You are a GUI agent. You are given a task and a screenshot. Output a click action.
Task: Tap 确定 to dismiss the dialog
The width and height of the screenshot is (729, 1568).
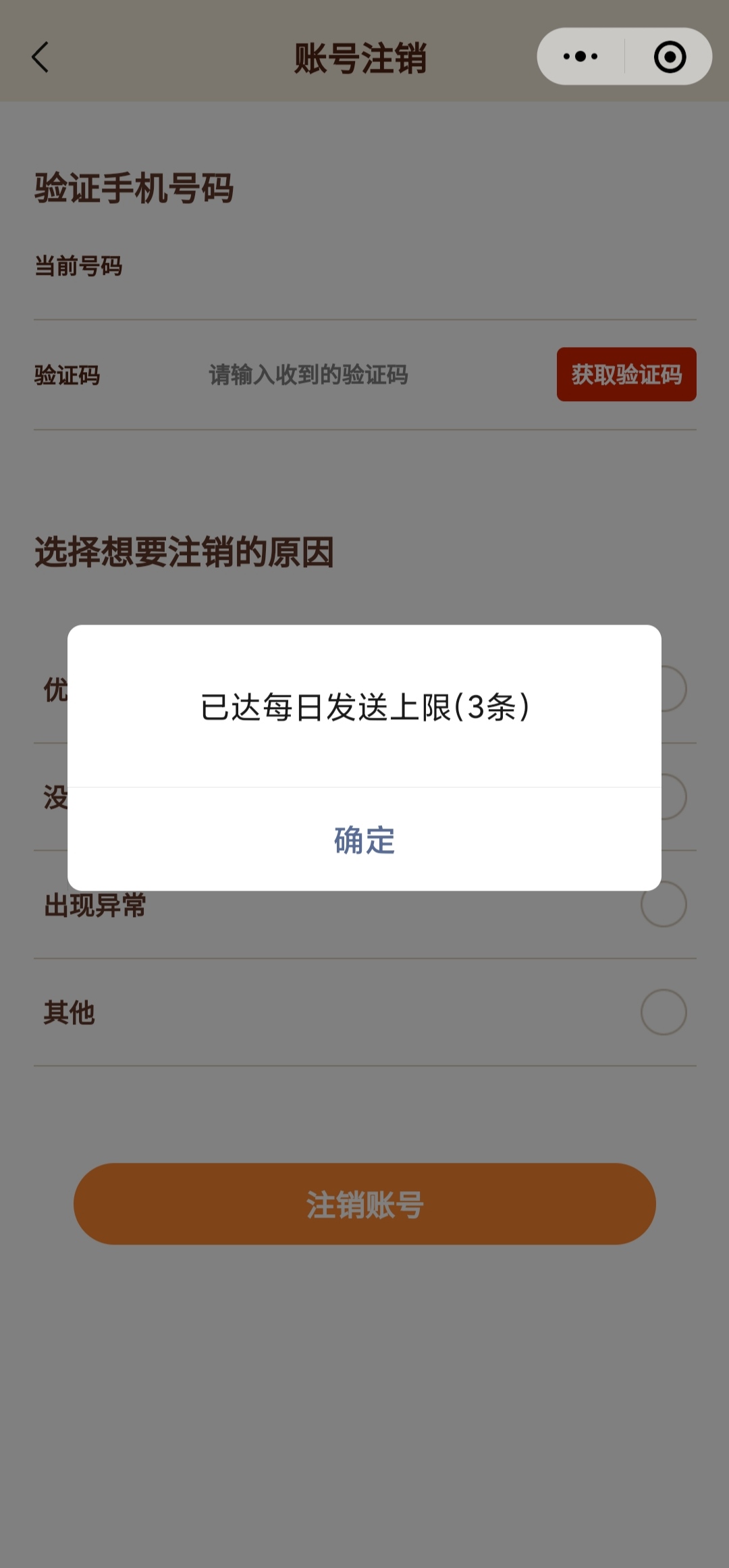tap(364, 839)
